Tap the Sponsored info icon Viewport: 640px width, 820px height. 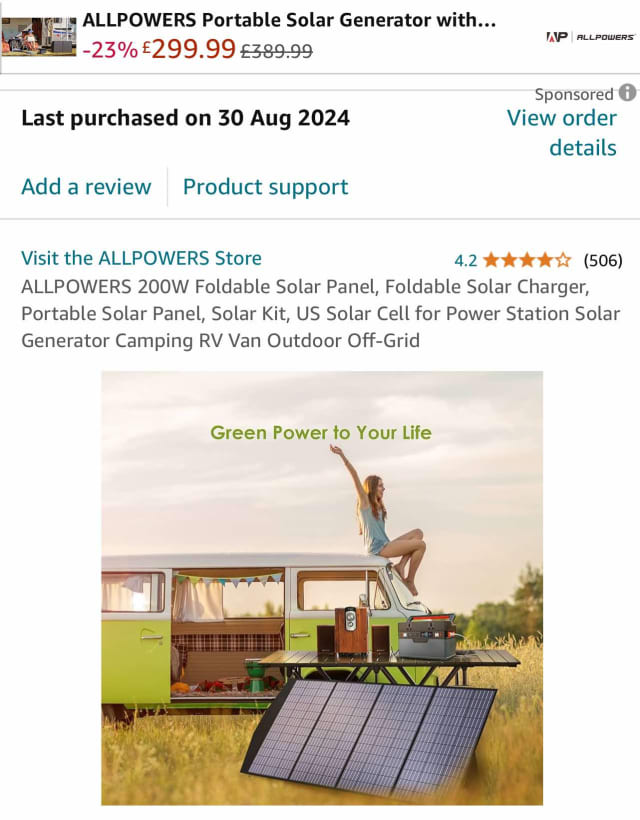click(627, 93)
